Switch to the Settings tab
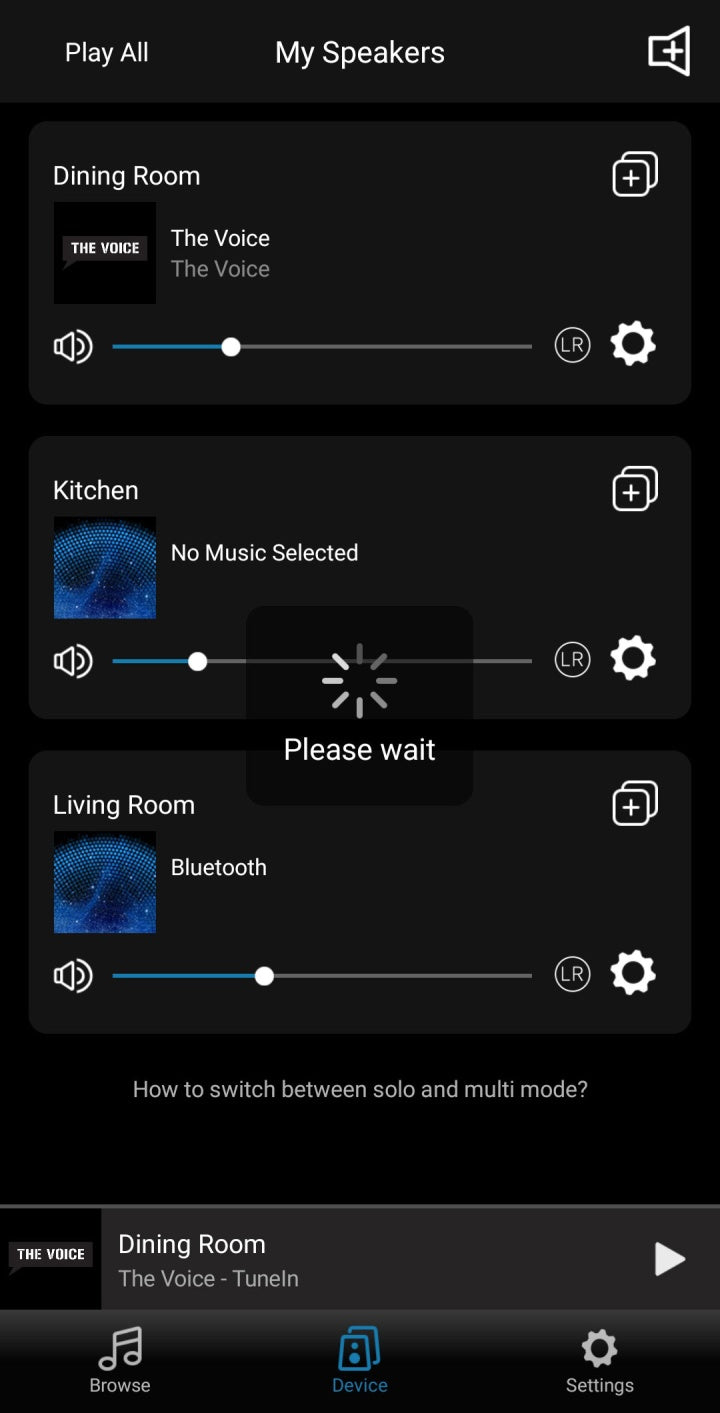The image size is (720, 1413). [599, 1360]
